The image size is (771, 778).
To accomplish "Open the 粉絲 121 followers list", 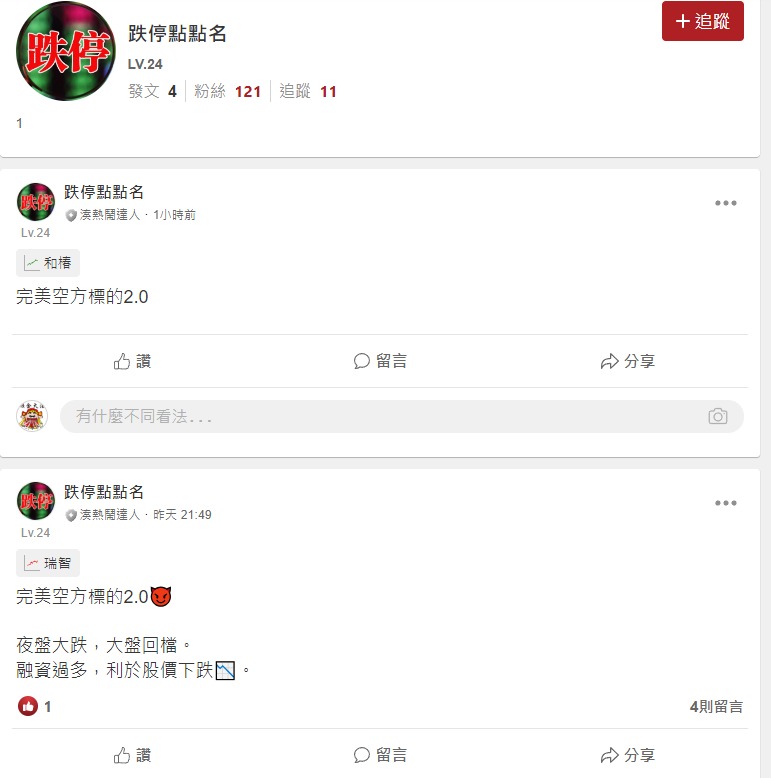I will pos(228,91).
